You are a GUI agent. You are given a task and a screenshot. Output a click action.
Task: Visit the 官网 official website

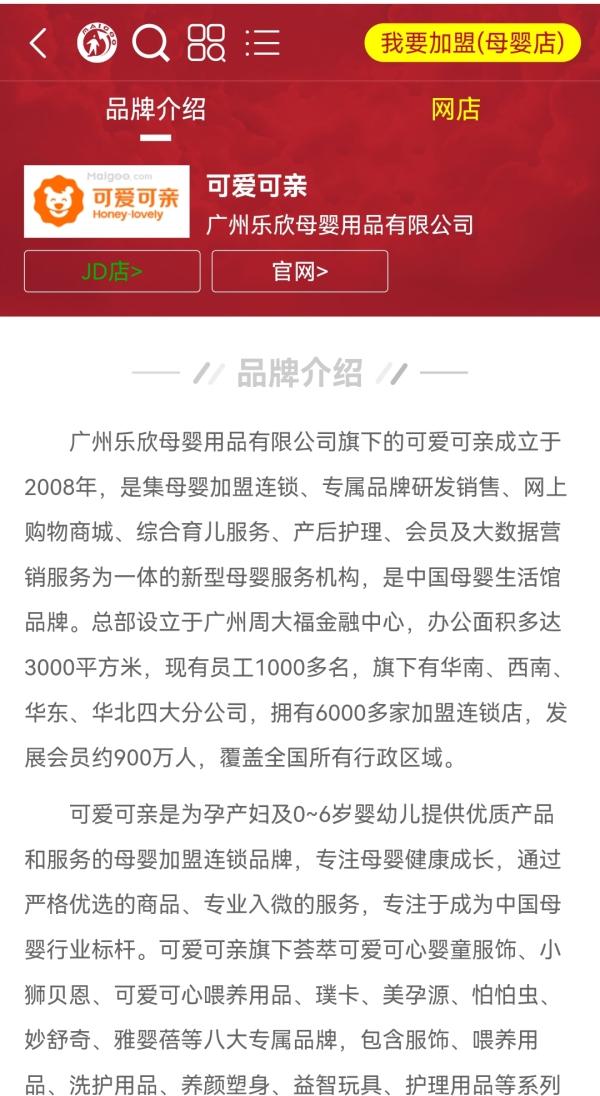click(300, 271)
